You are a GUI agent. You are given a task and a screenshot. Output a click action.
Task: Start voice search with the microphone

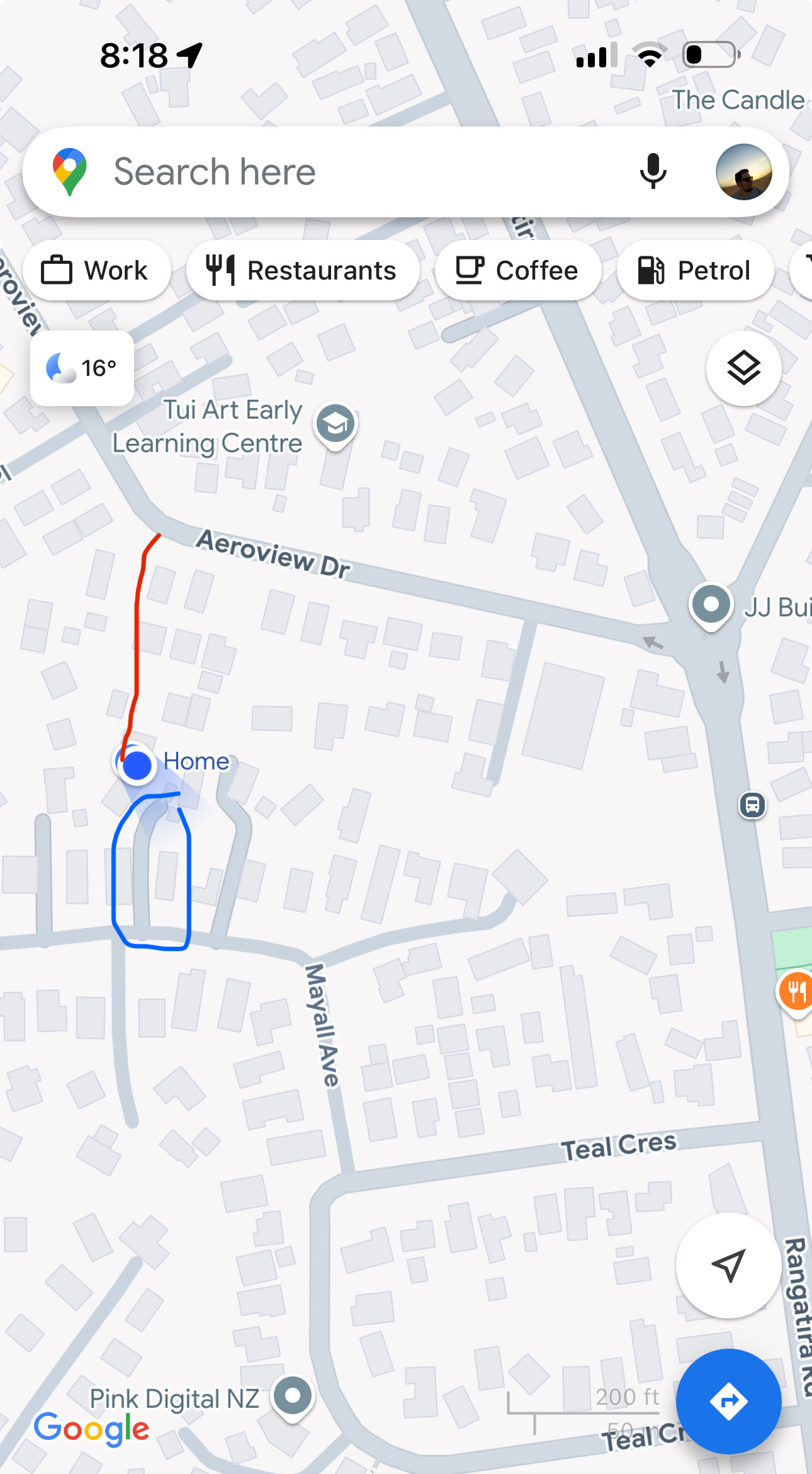click(653, 171)
